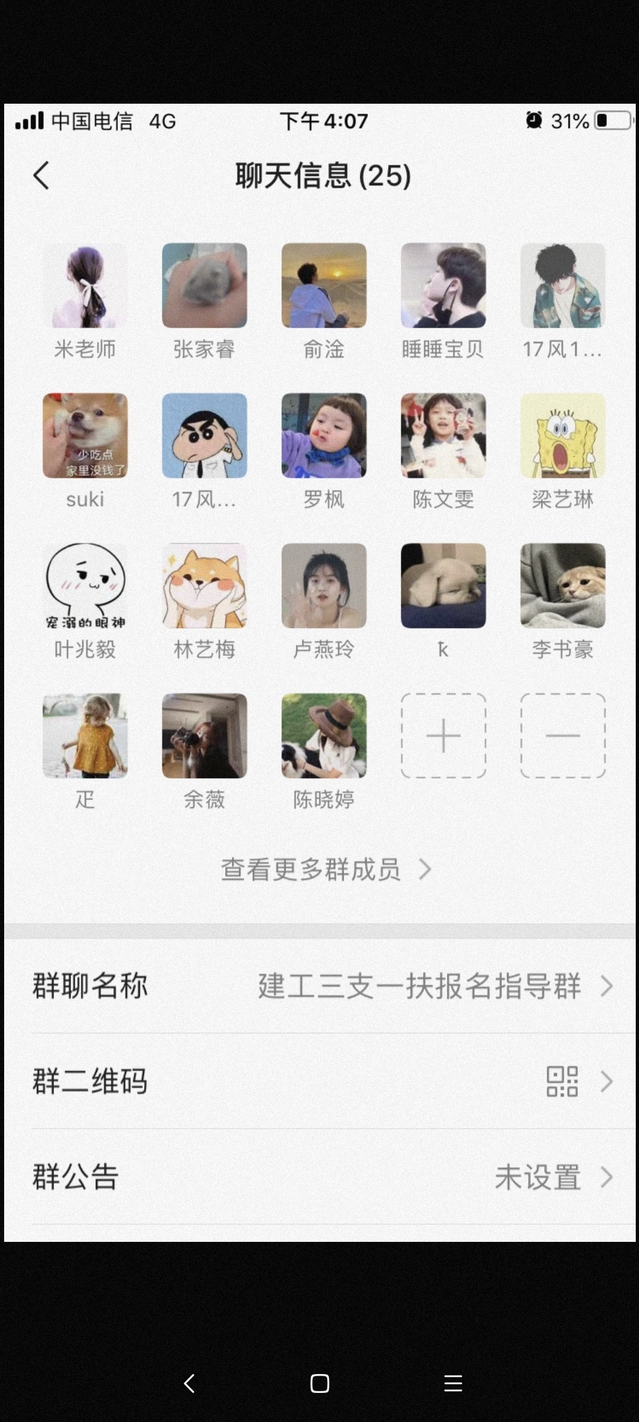Image resolution: width=639 pixels, height=1422 pixels.
Task: Open 罗枫's member profile
Action: coord(324,436)
